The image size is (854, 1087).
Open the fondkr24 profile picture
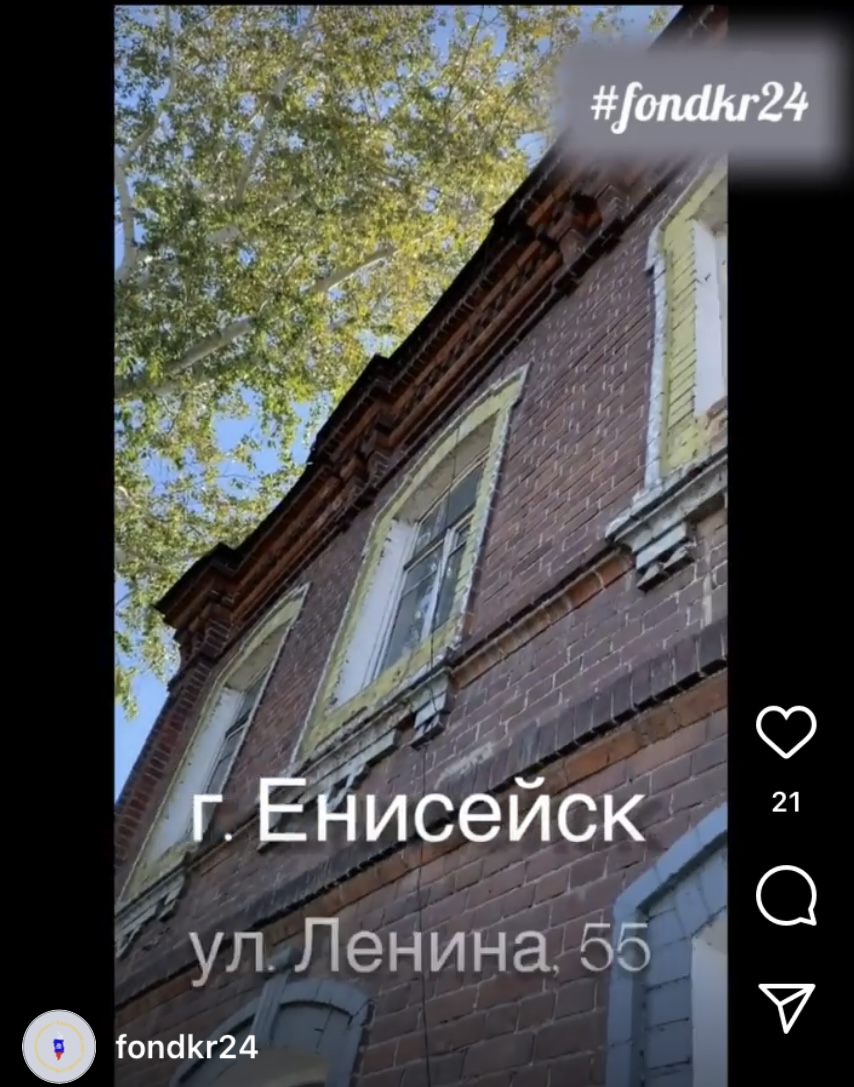(x=59, y=1047)
